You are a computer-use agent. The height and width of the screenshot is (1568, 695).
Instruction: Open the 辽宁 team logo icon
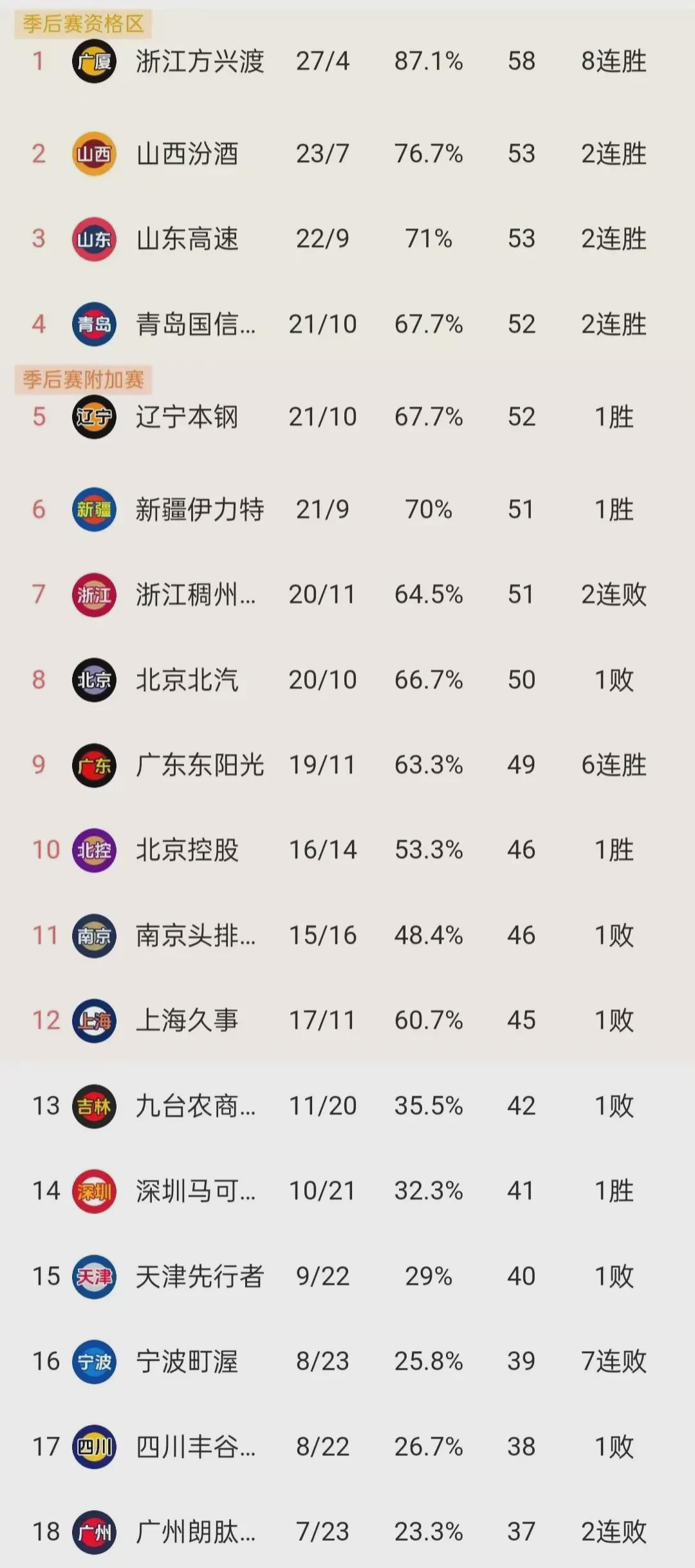coord(94,417)
